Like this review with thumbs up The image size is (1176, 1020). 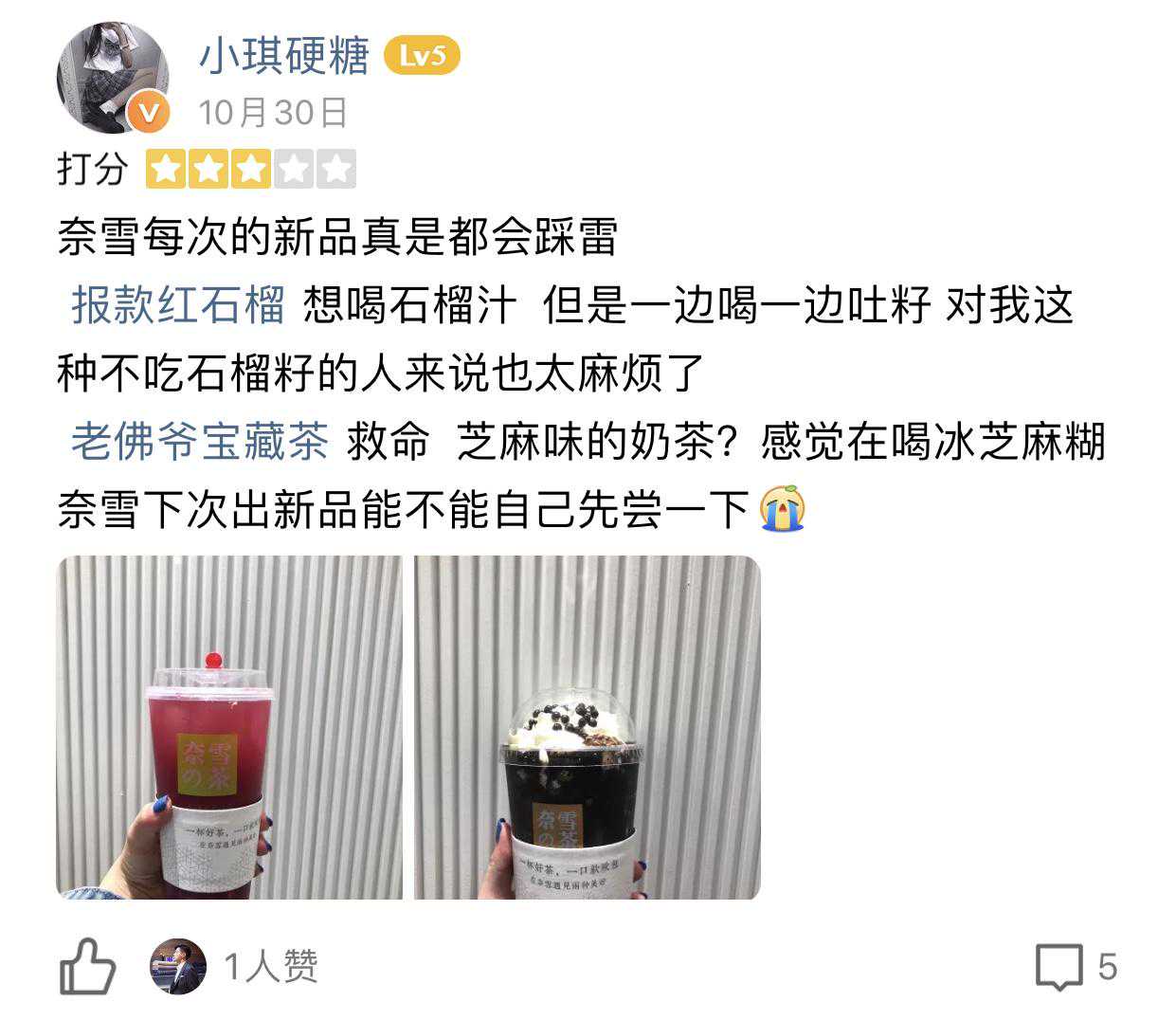[87, 967]
